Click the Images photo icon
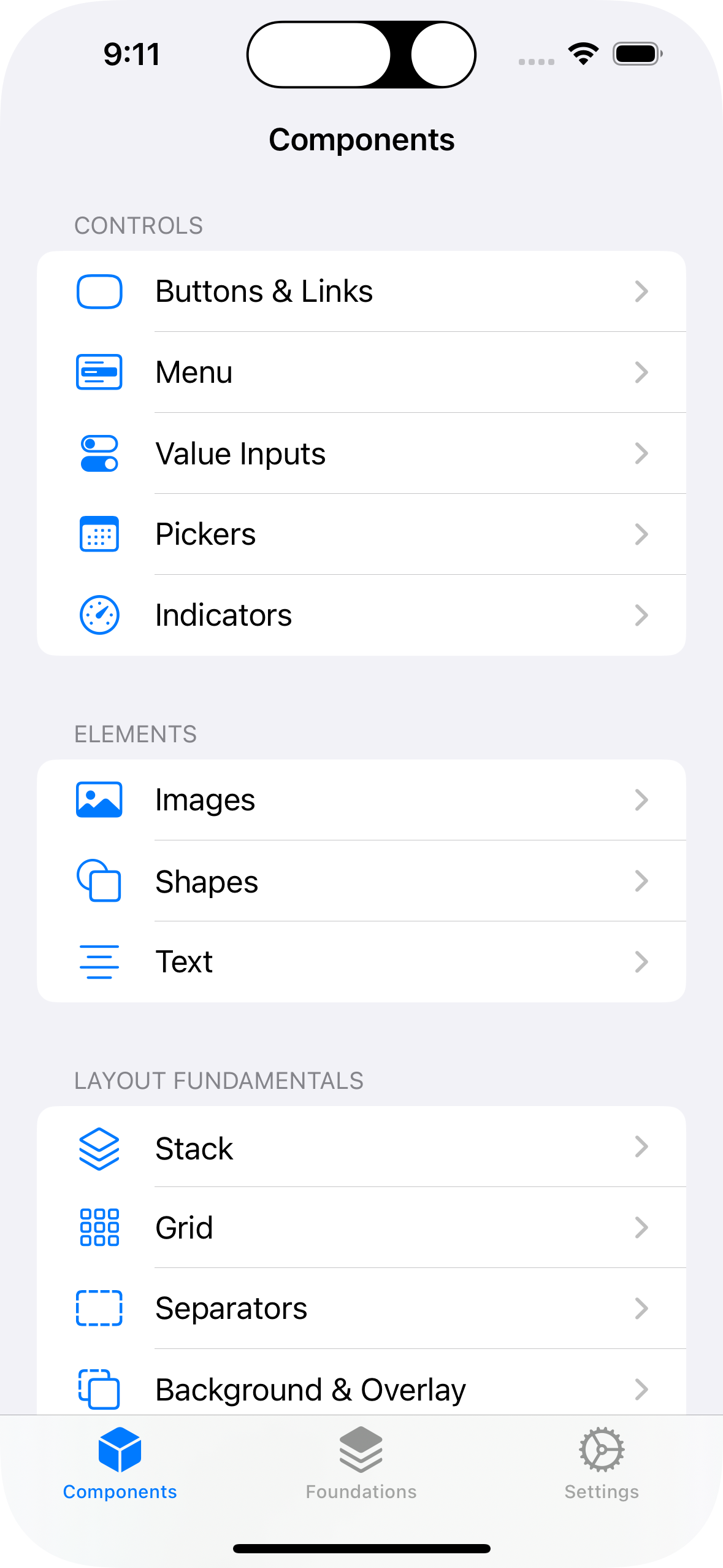This screenshot has width=723, height=1568. point(99,799)
